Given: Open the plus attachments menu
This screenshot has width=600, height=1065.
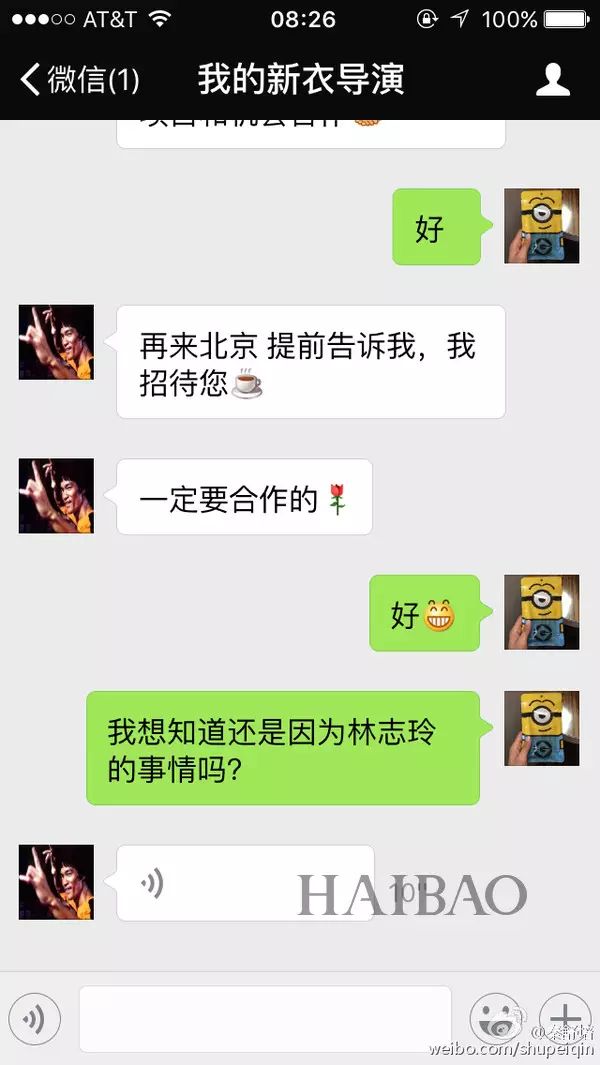Looking at the screenshot, I should (x=565, y=1019).
